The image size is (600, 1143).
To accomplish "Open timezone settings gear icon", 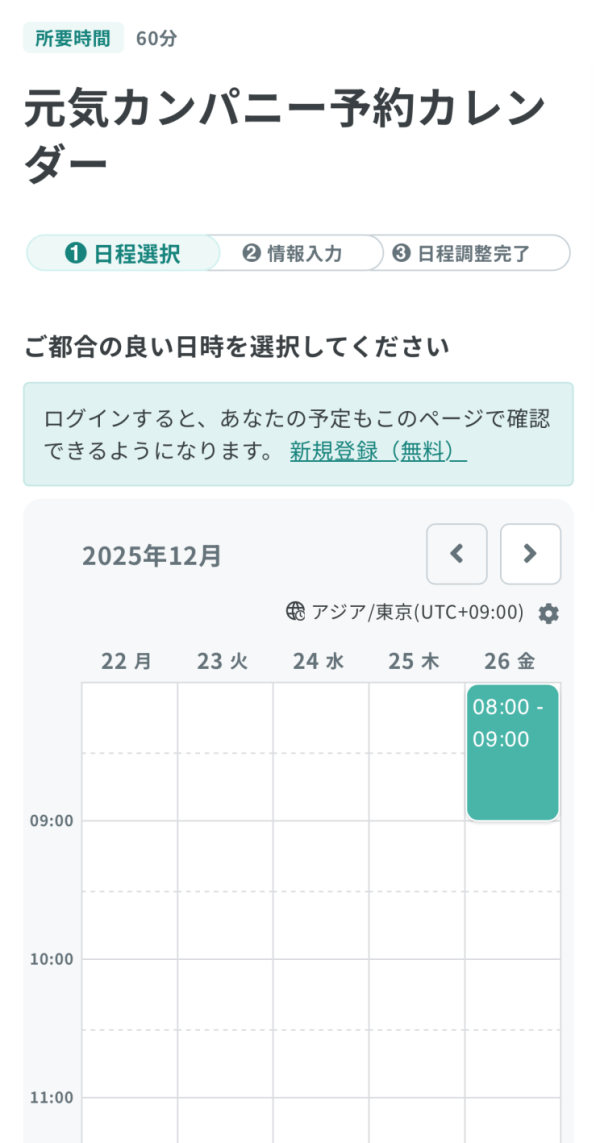I will click(x=548, y=613).
